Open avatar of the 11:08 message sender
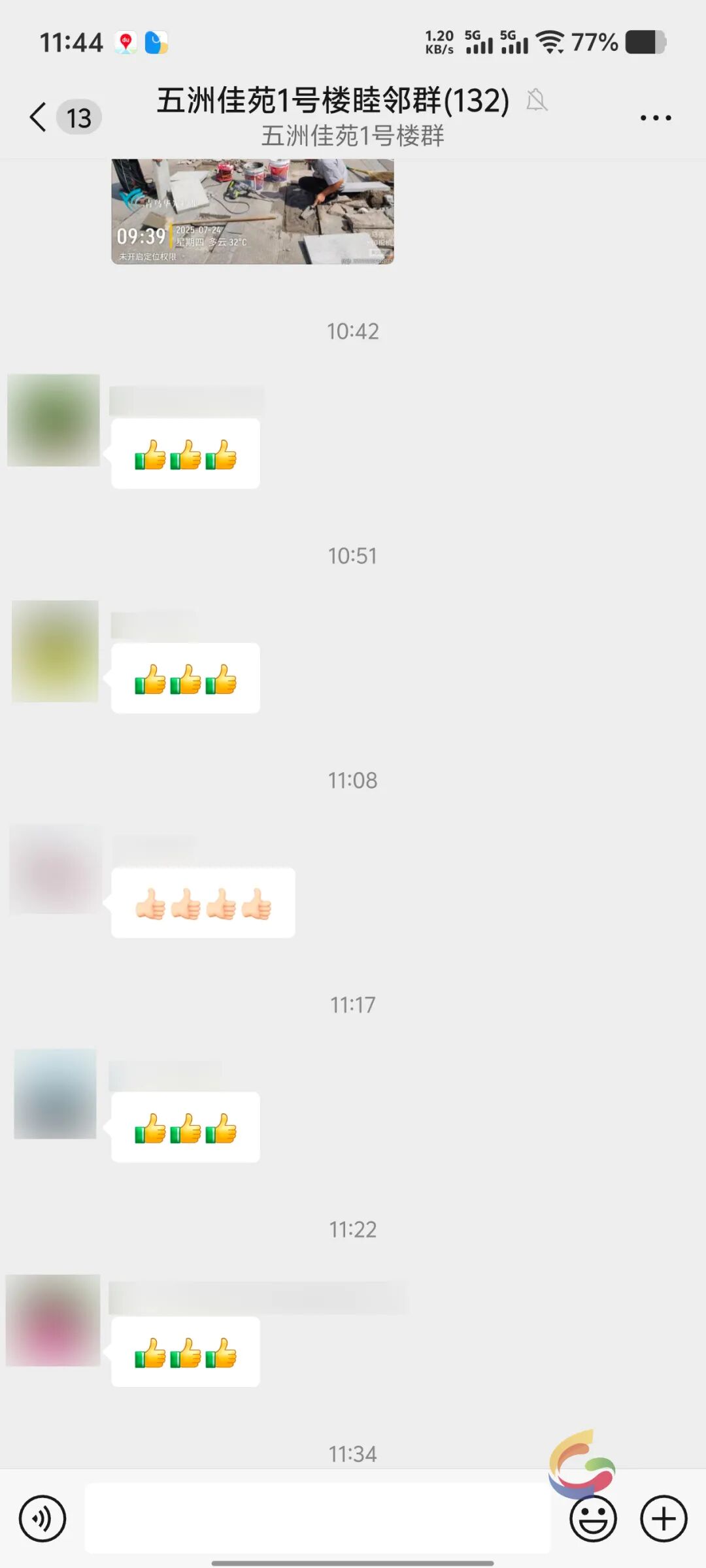The height and width of the screenshot is (1568, 706). (55, 870)
